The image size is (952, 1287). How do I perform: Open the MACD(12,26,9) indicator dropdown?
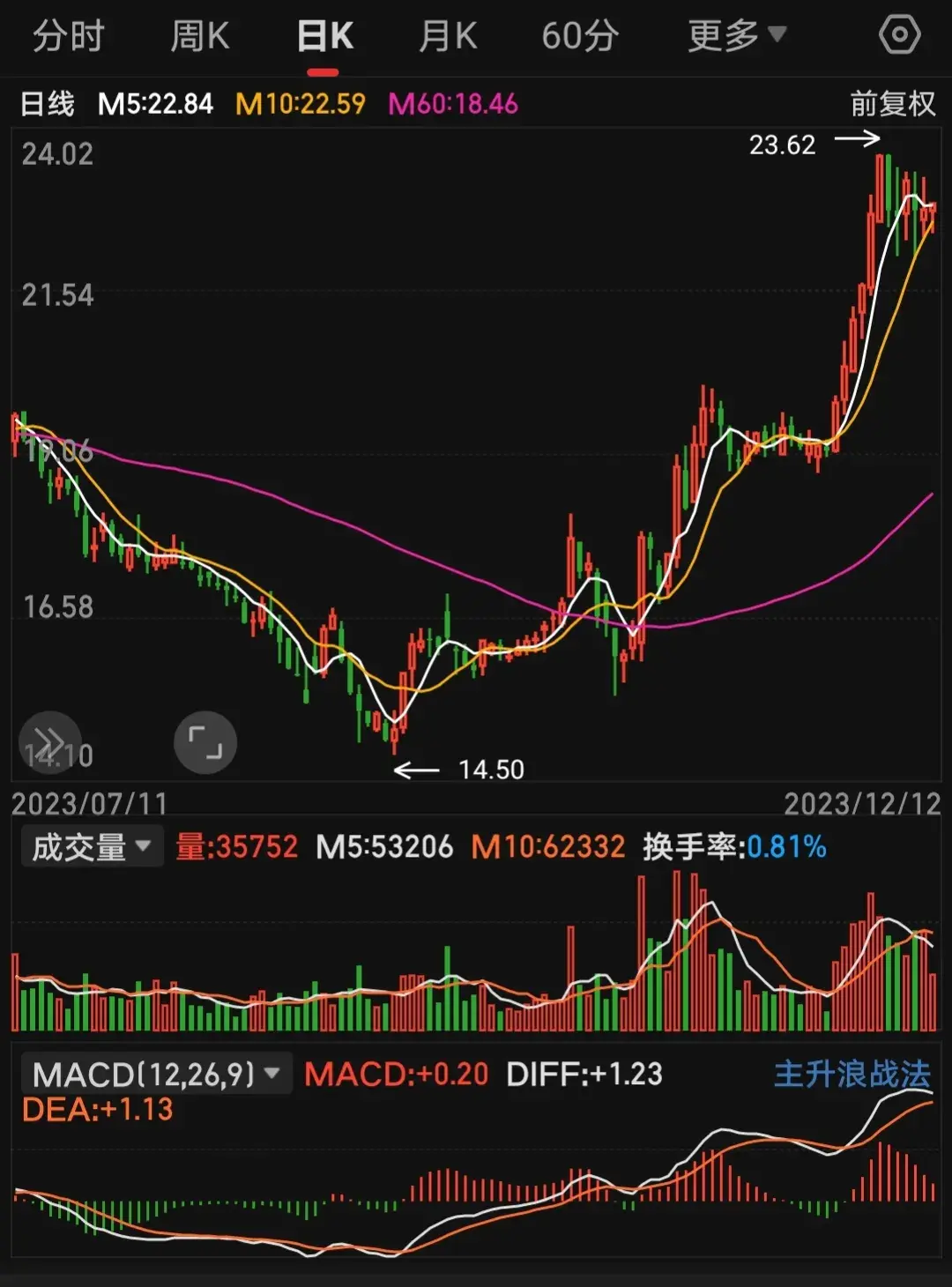156,1075
